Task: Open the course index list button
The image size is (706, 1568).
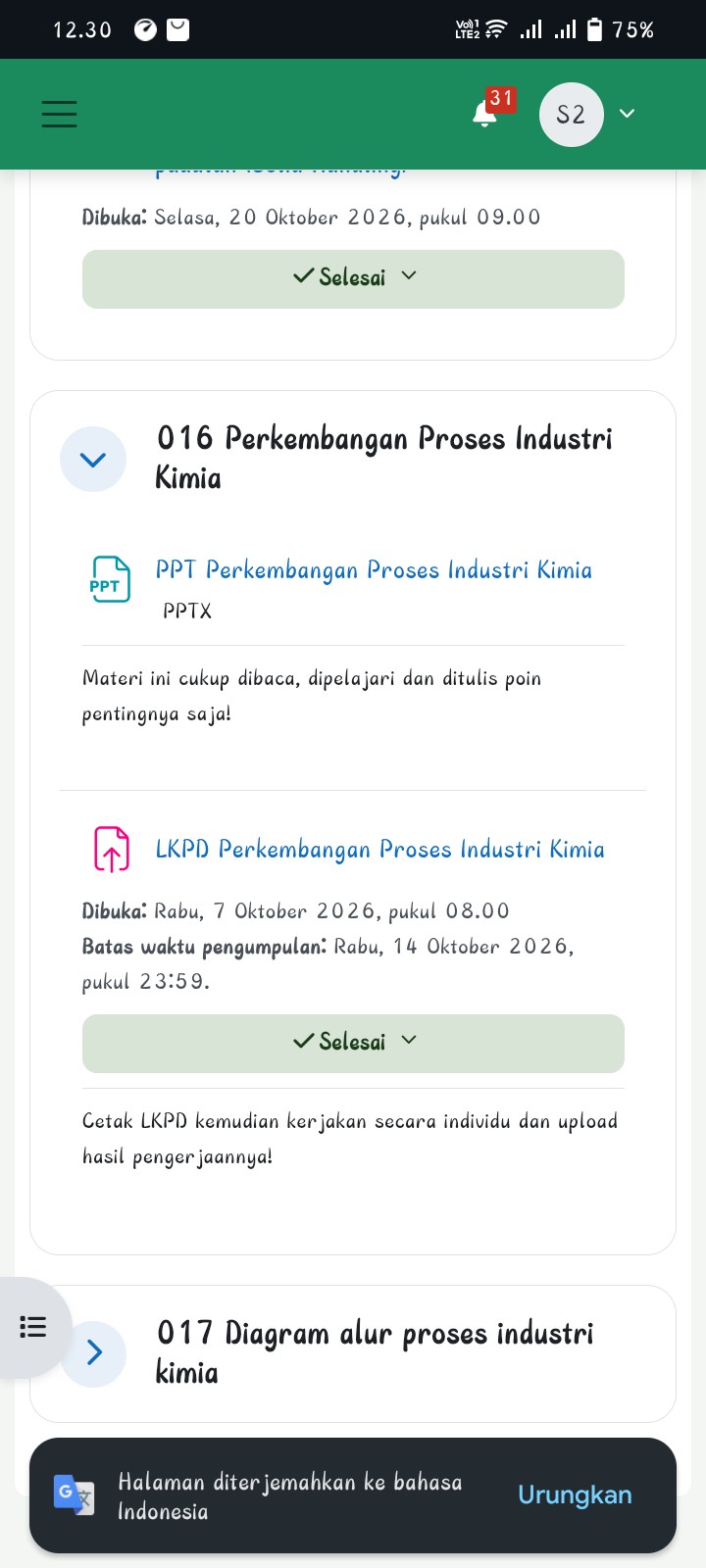Action: click(33, 1327)
